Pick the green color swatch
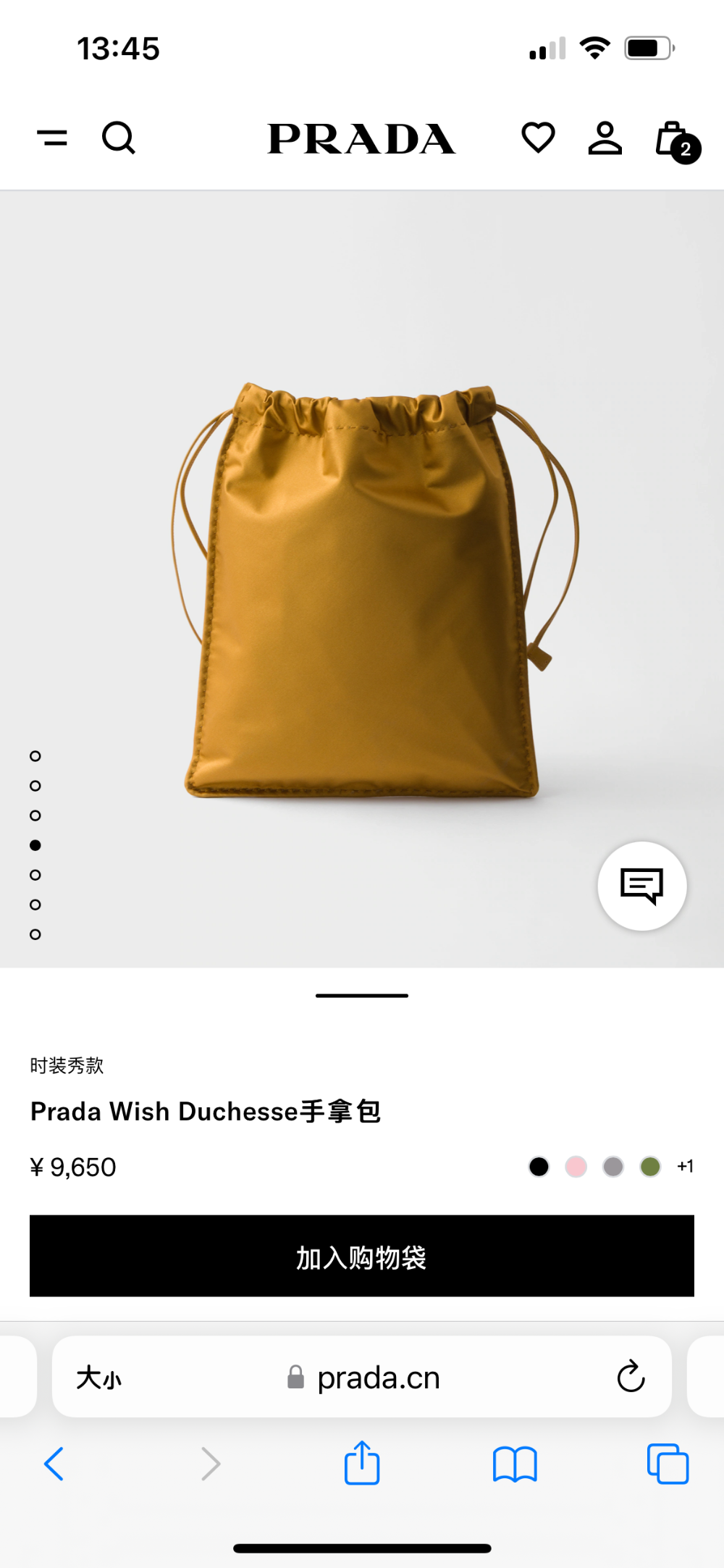 click(x=650, y=1167)
